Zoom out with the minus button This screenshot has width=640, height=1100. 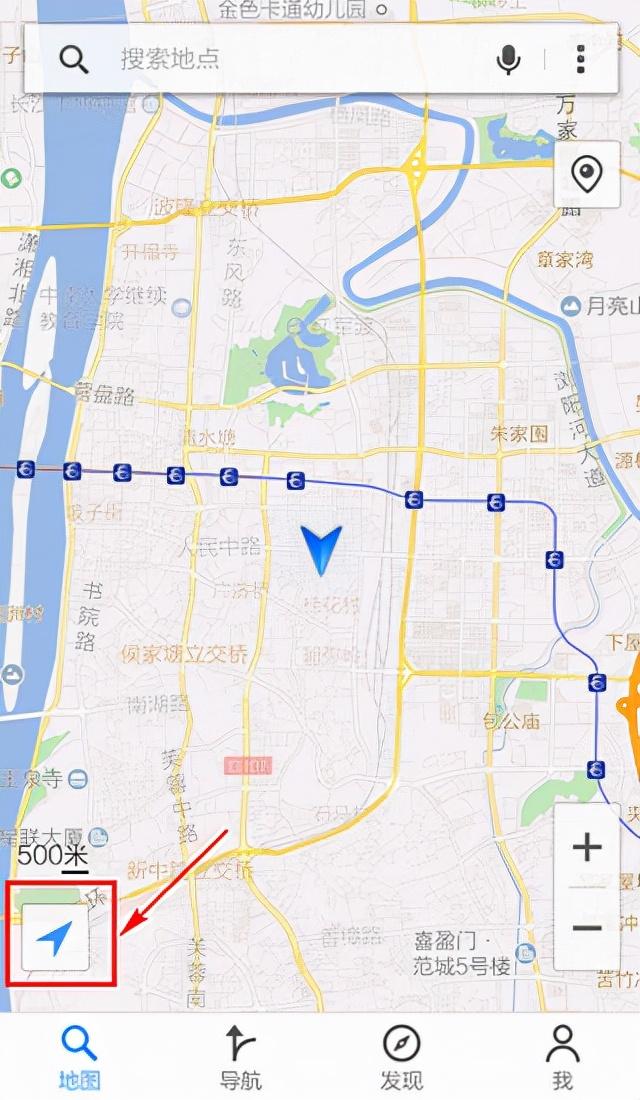(587, 928)
